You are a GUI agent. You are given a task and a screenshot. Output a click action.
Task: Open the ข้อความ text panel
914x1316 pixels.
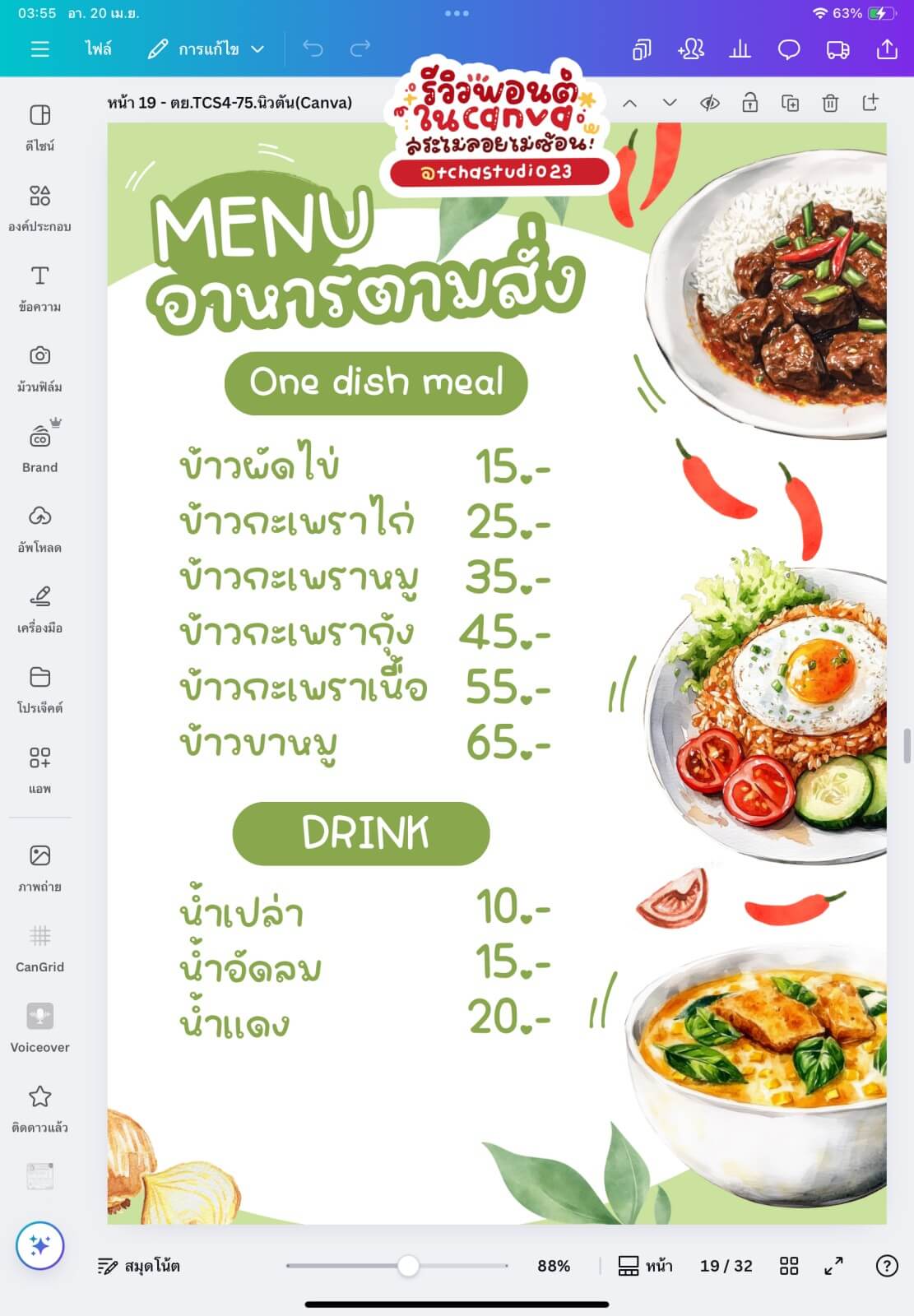tap(39, 288)
